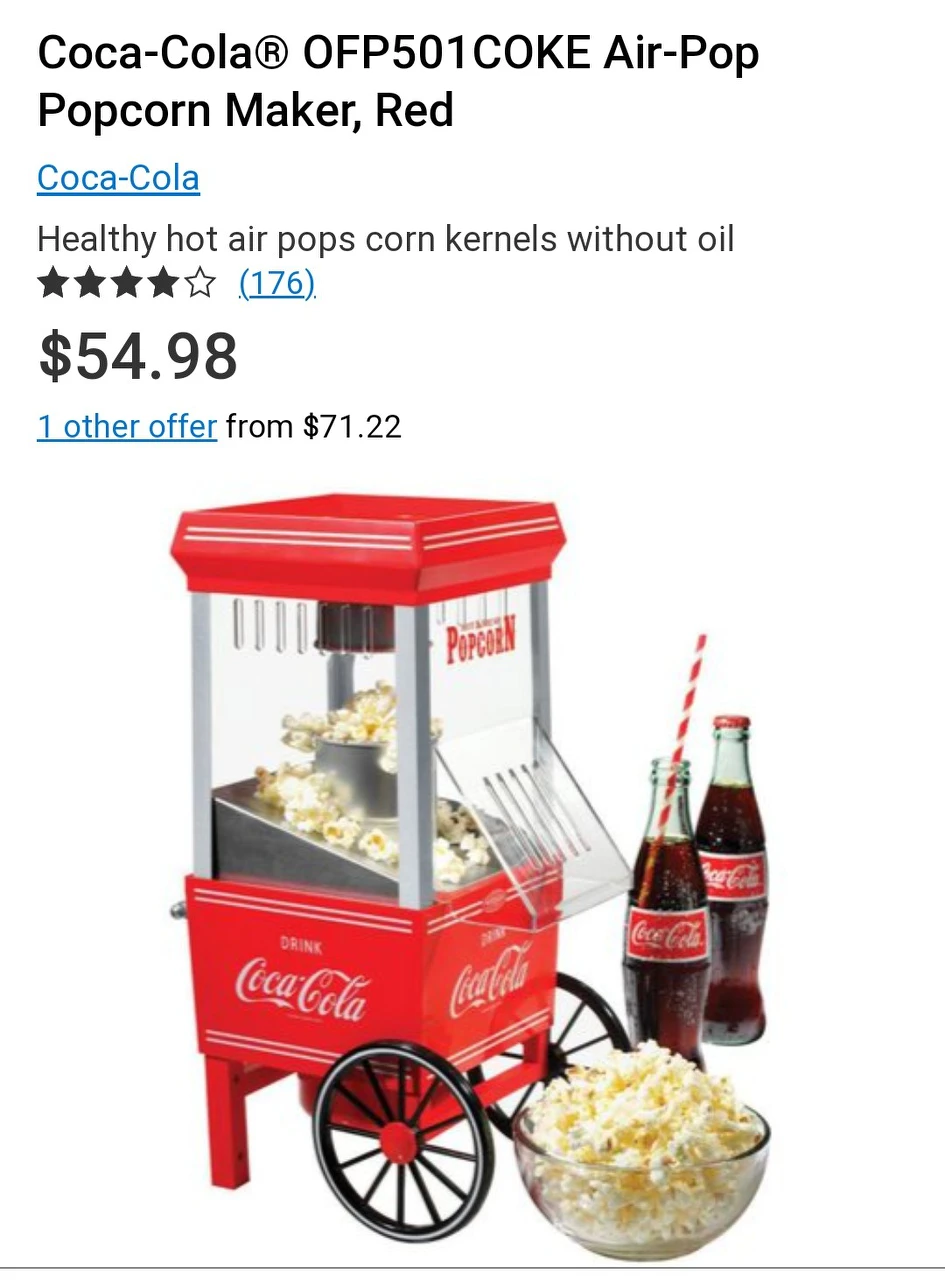Click the second rating star
The width and height of the screenshot is (945, 1288).
tap(89, 283)
